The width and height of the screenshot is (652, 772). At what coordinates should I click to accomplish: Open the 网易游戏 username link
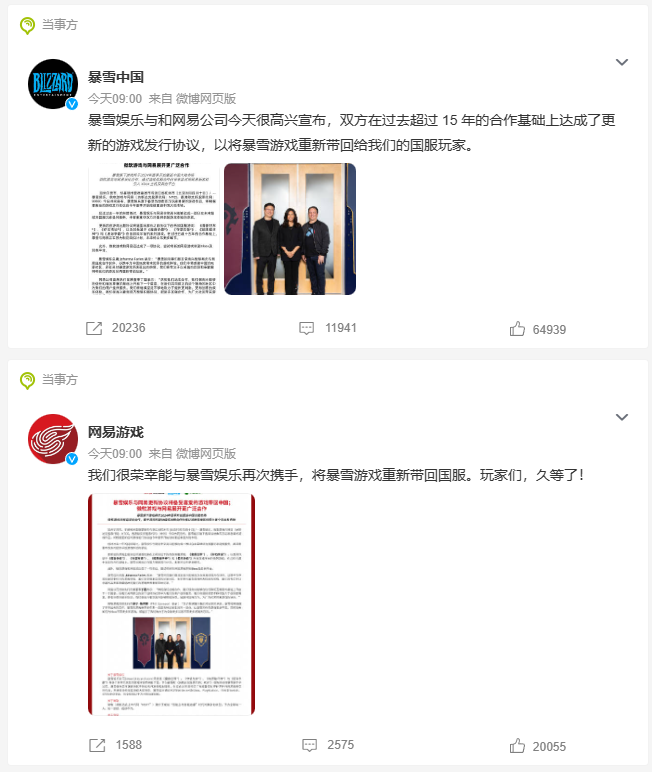coord(116,432)
